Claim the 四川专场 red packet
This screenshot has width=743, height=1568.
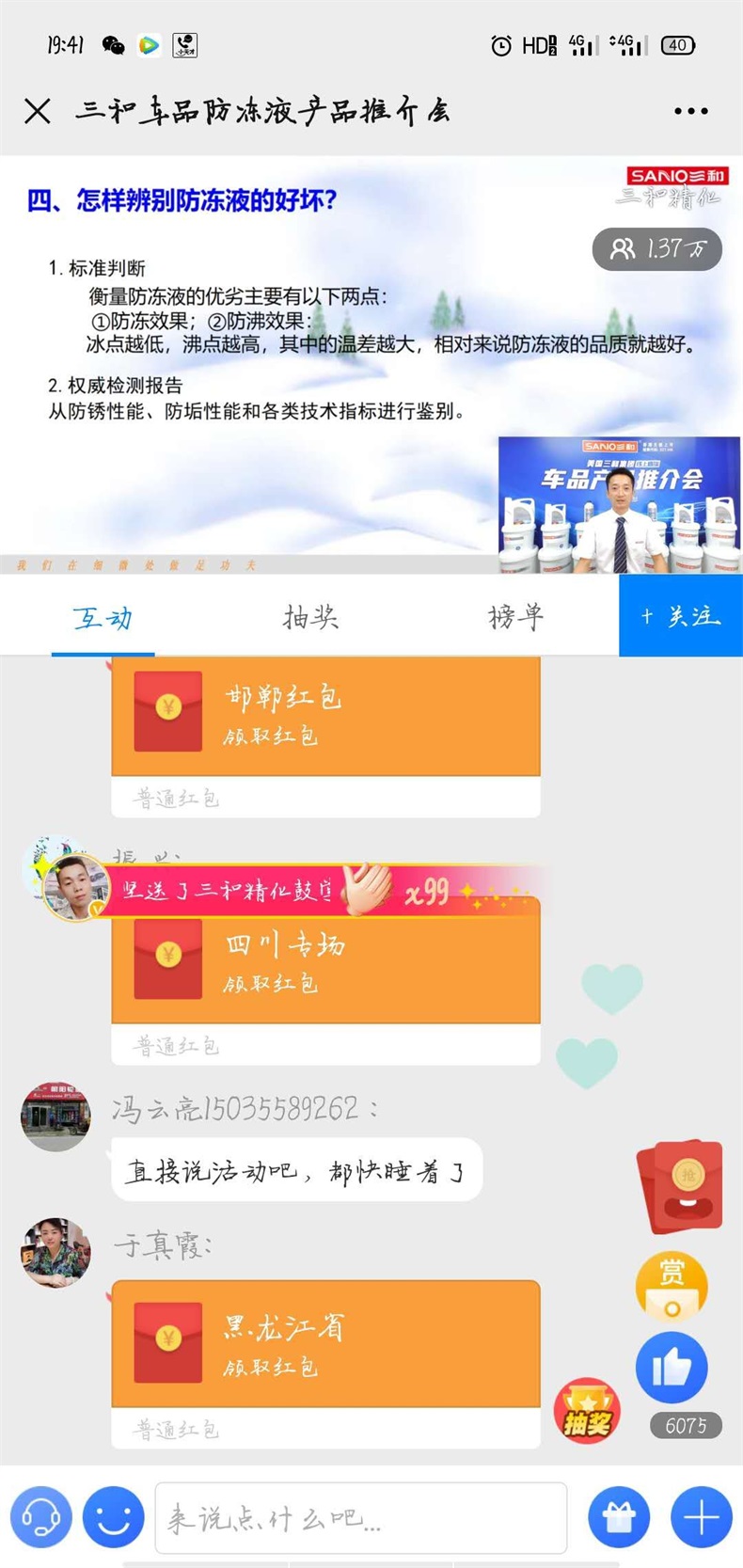coord(325,962)
